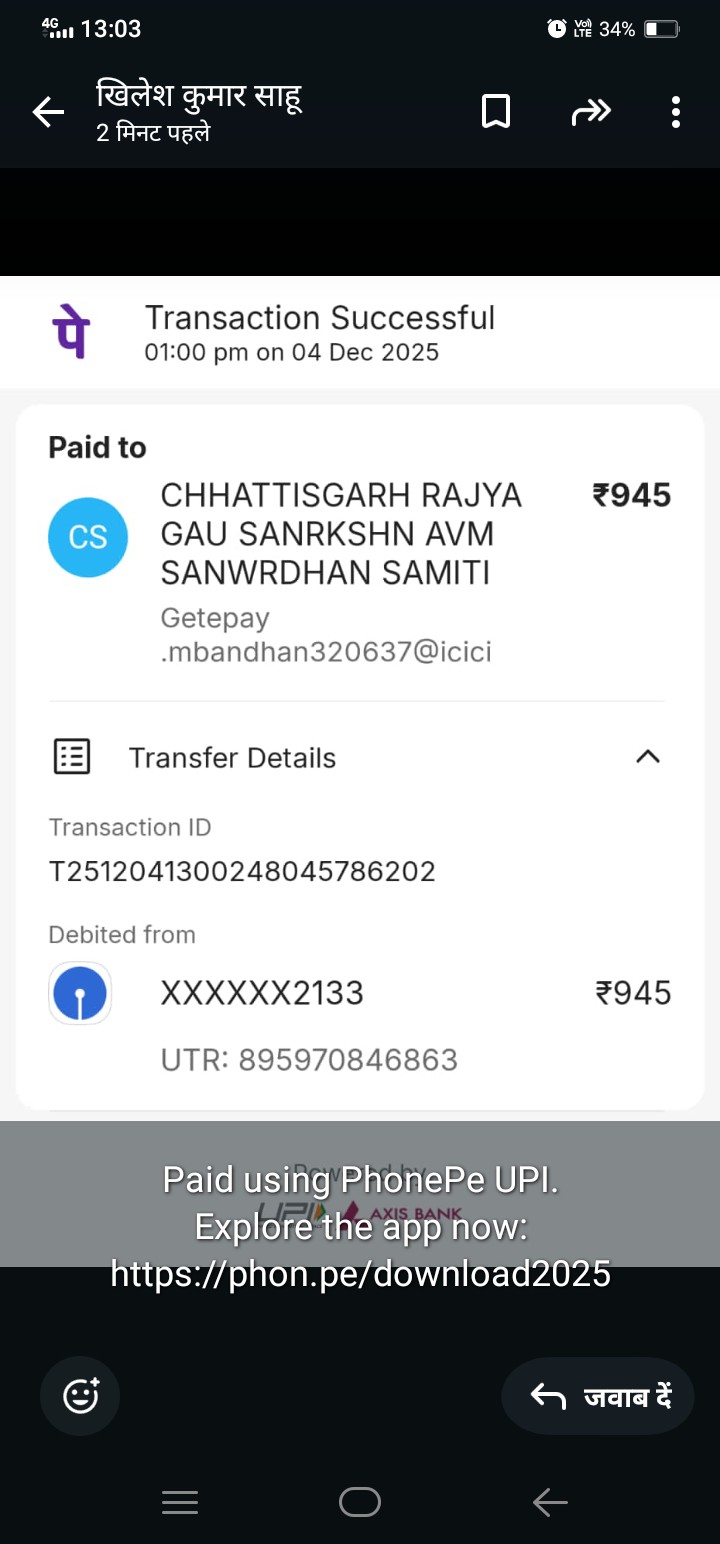Bookmark this shared receipt image
The height and width of the screenshot is (1544, 720).
coord(496,112)
